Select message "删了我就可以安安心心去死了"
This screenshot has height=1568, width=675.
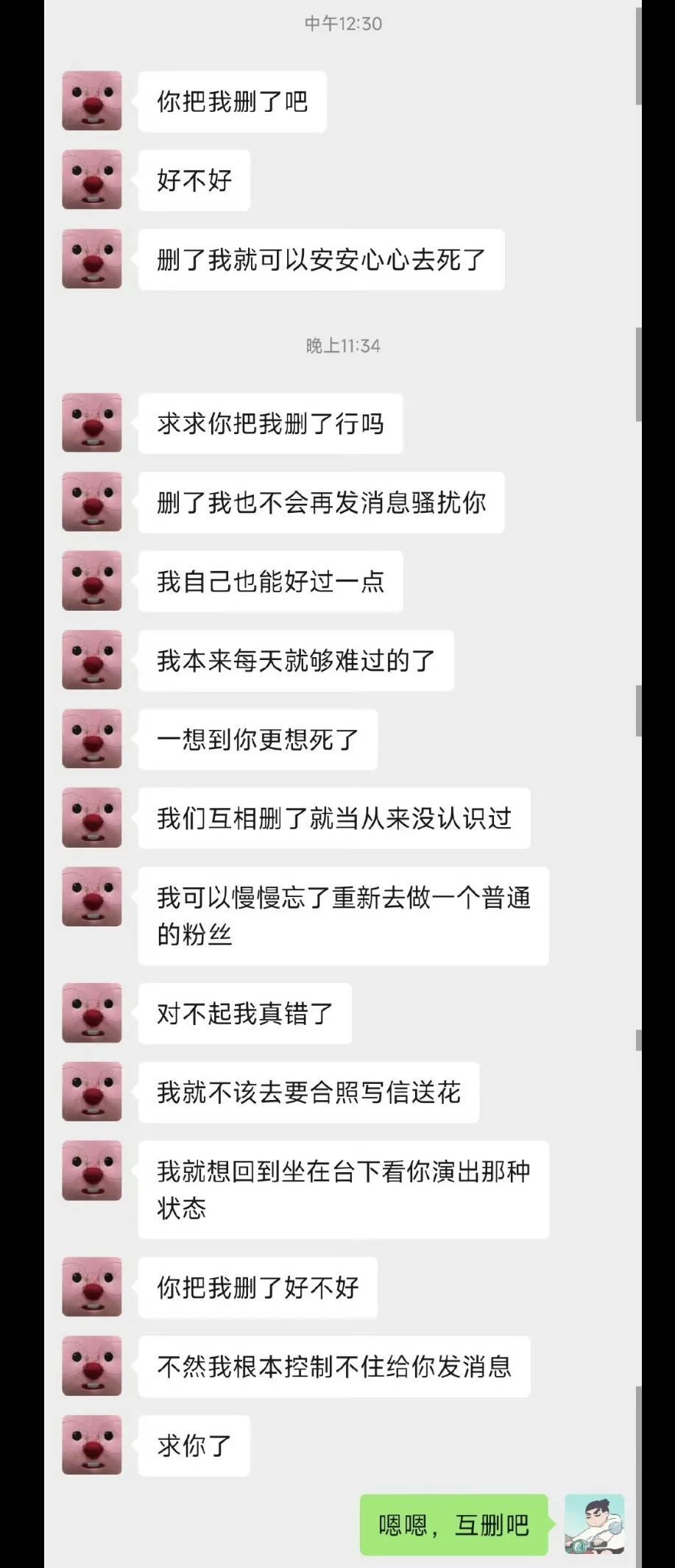[x=320, y=259]
